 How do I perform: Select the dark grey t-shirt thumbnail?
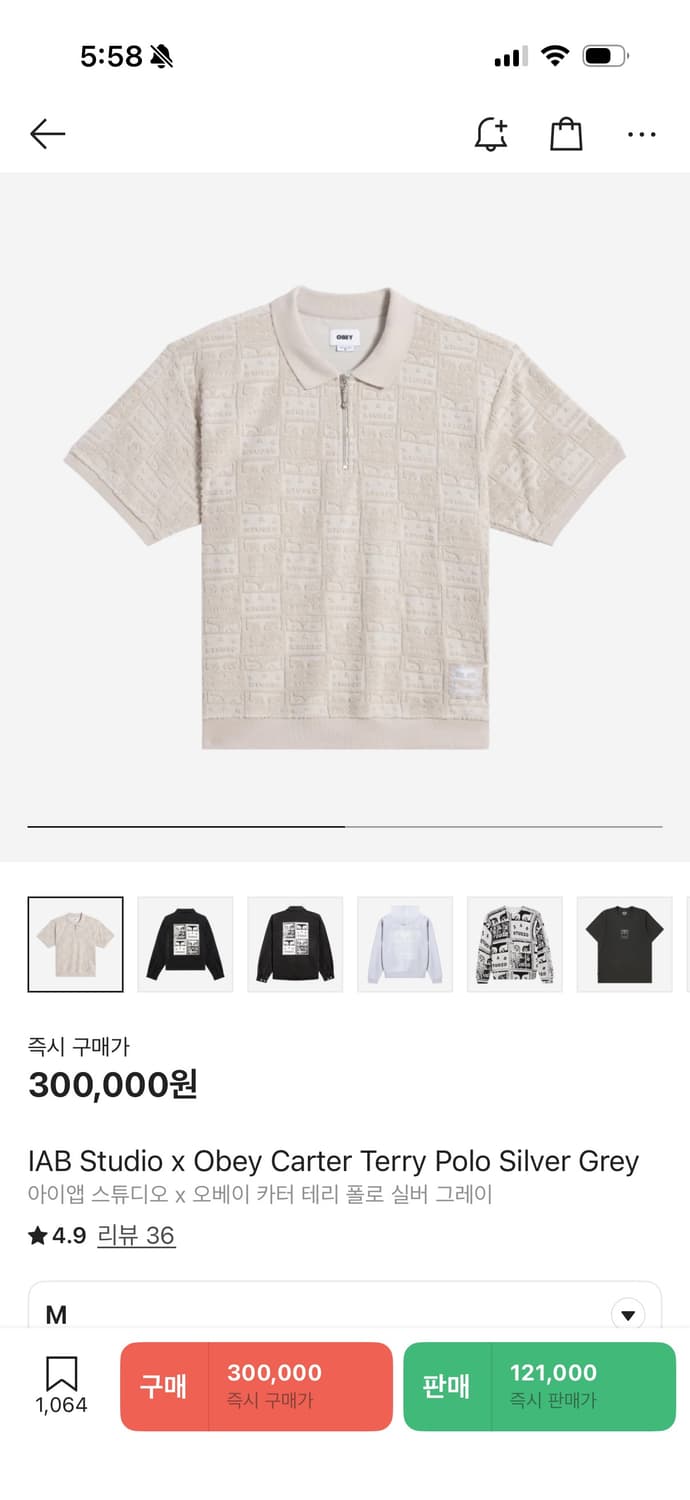[x=624, y=944]
